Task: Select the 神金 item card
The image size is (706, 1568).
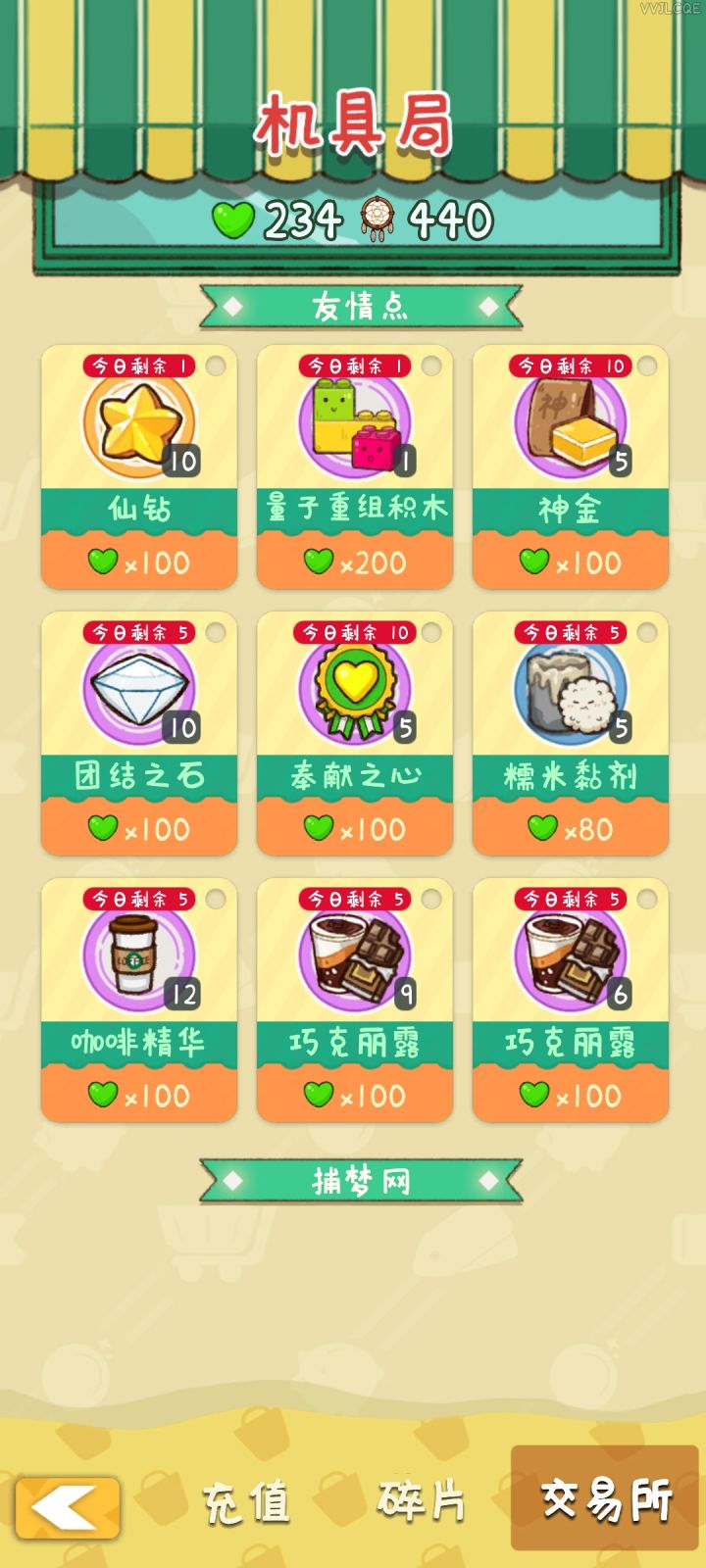Action: [x=571, y=467]
